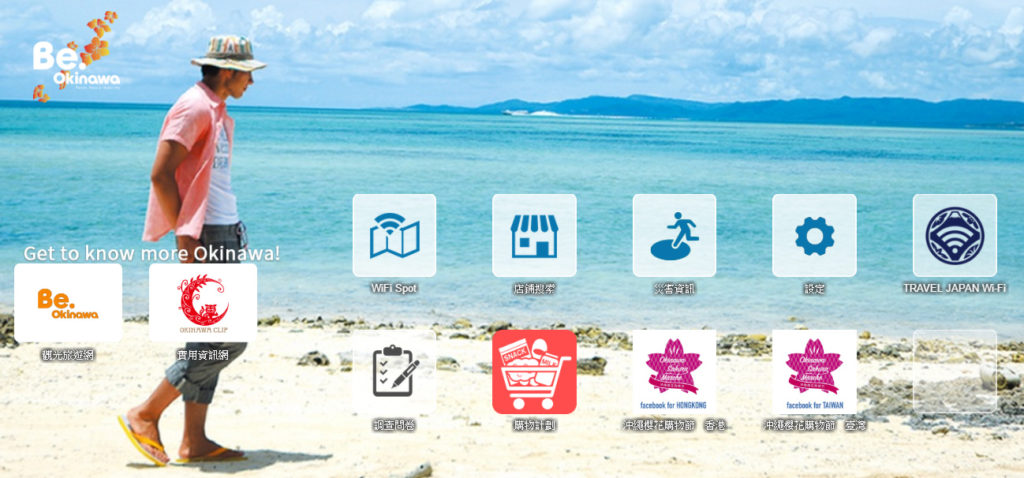Visit Okinawa Clip 實用資訊網 site
Viewport: 1024px width, 478px height.
coord(203,303)
